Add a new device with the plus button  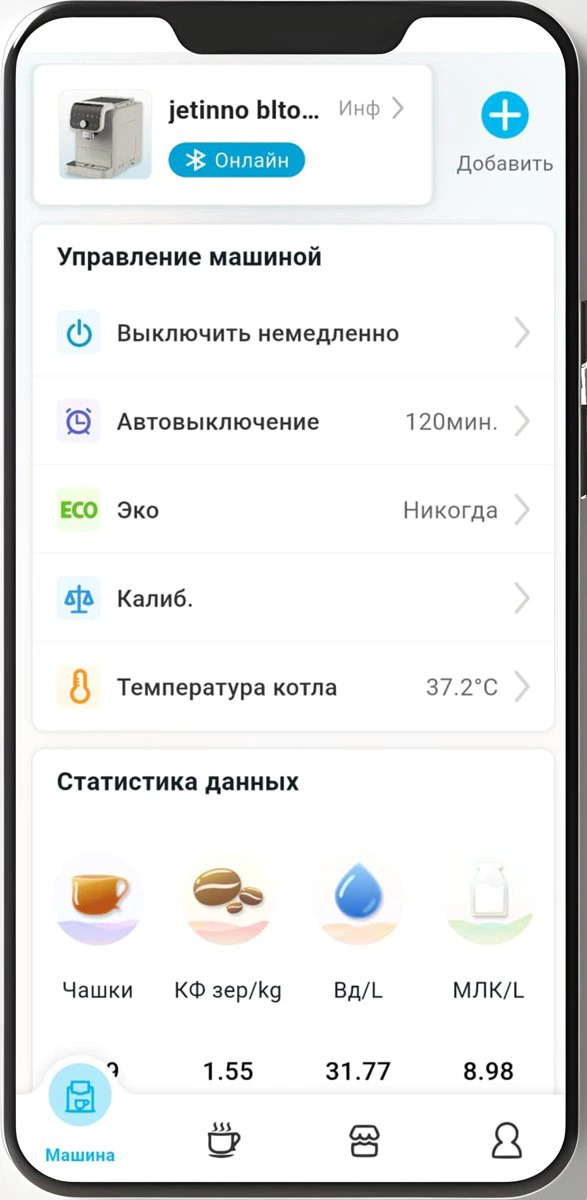(x=505, y=116)
